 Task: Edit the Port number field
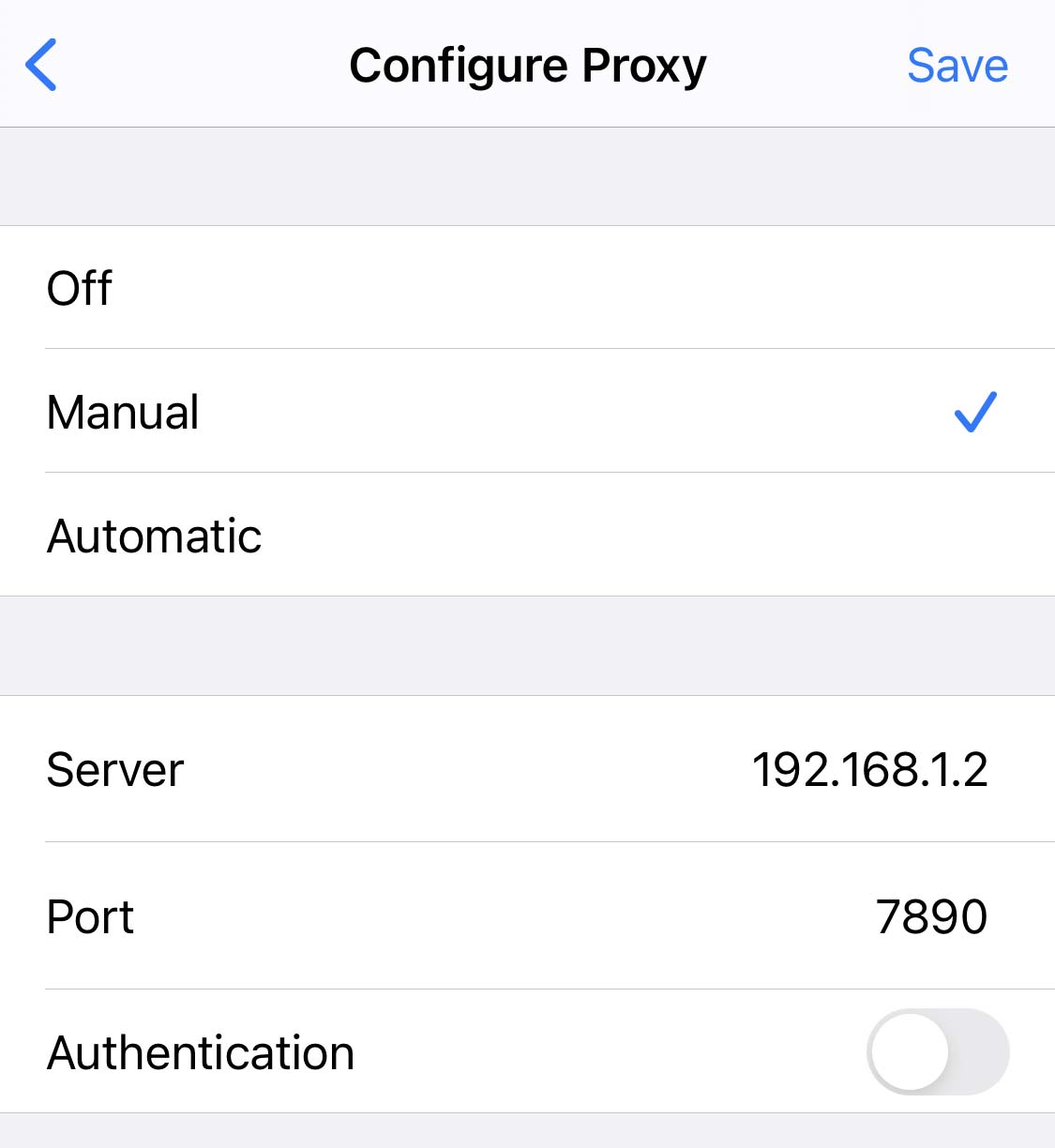[x=930, y=916]
